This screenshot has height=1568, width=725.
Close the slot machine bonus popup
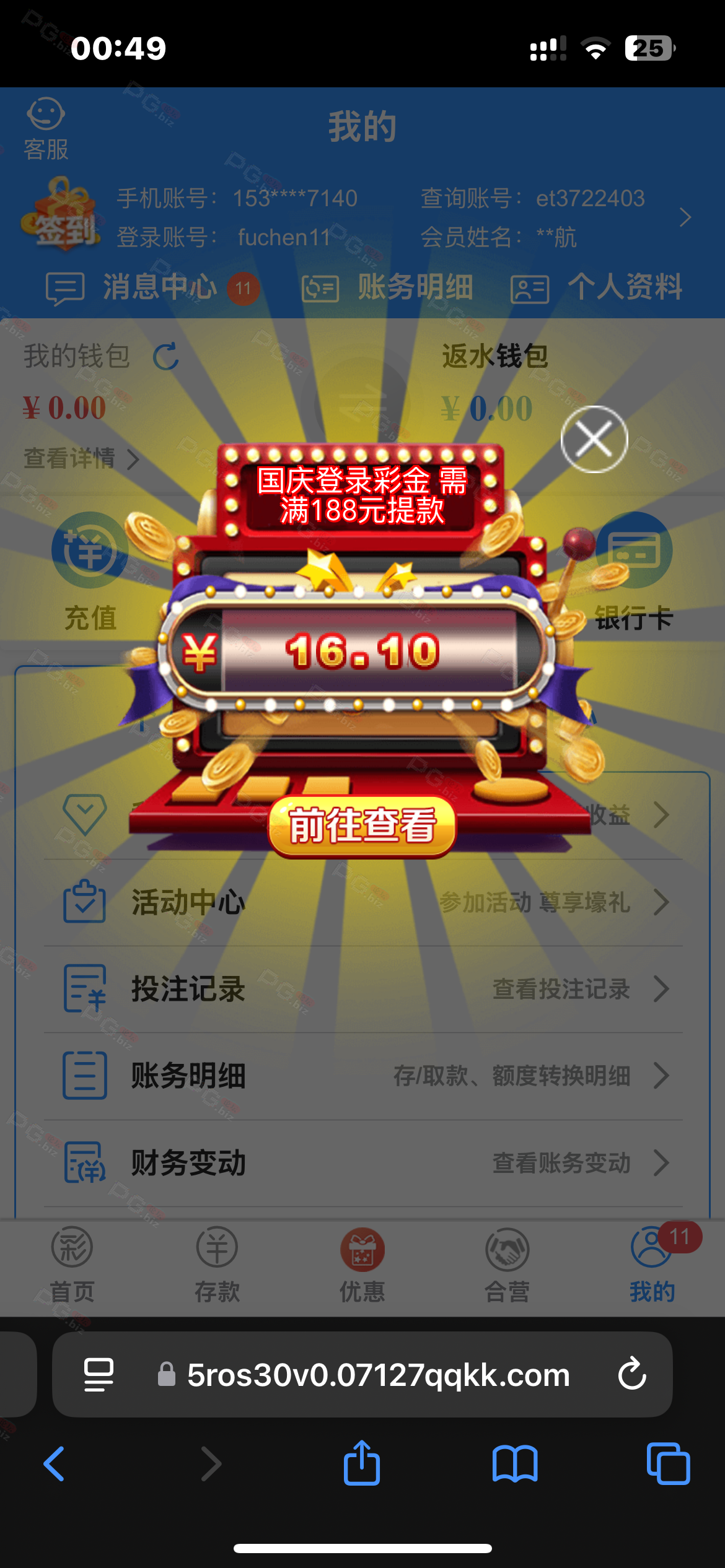coord(594,439)
